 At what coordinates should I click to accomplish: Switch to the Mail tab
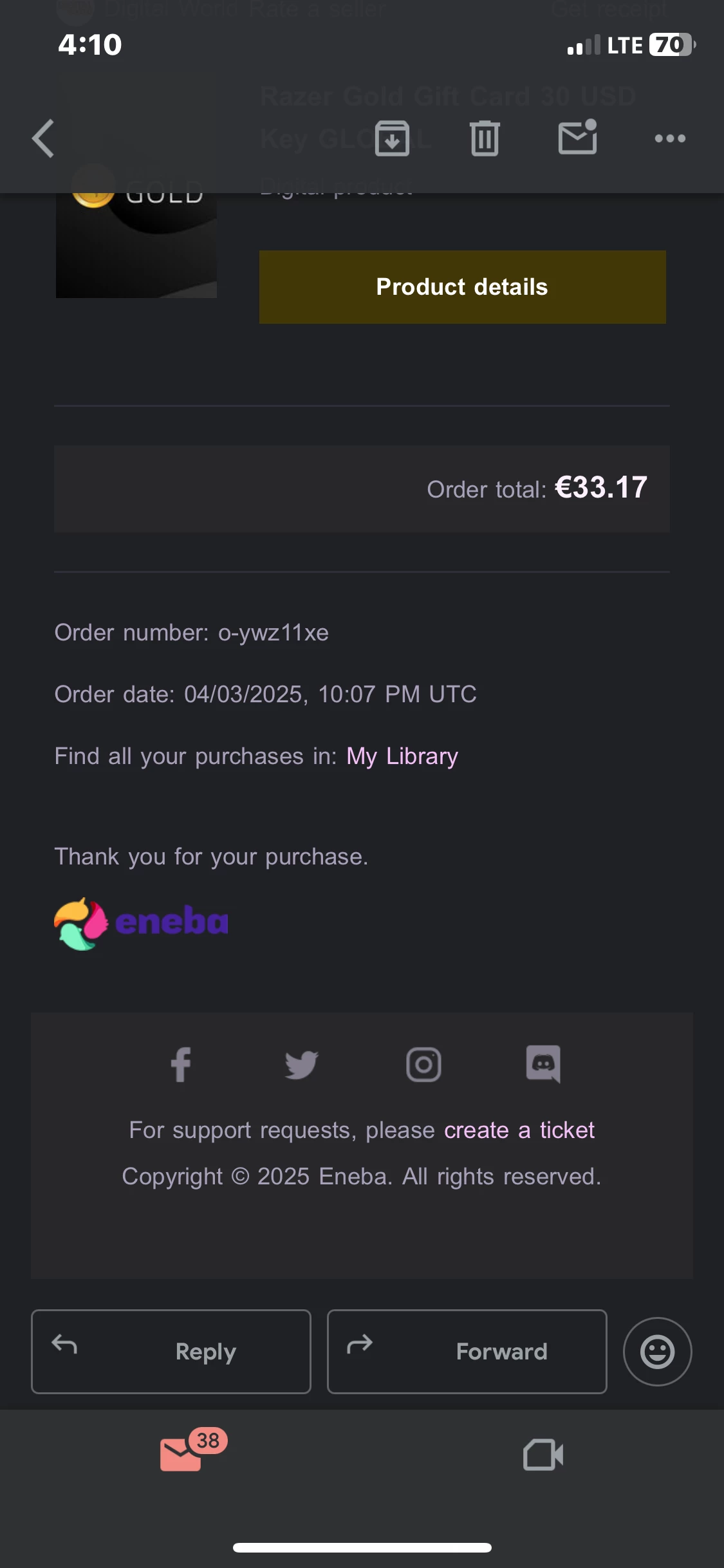182,1455
